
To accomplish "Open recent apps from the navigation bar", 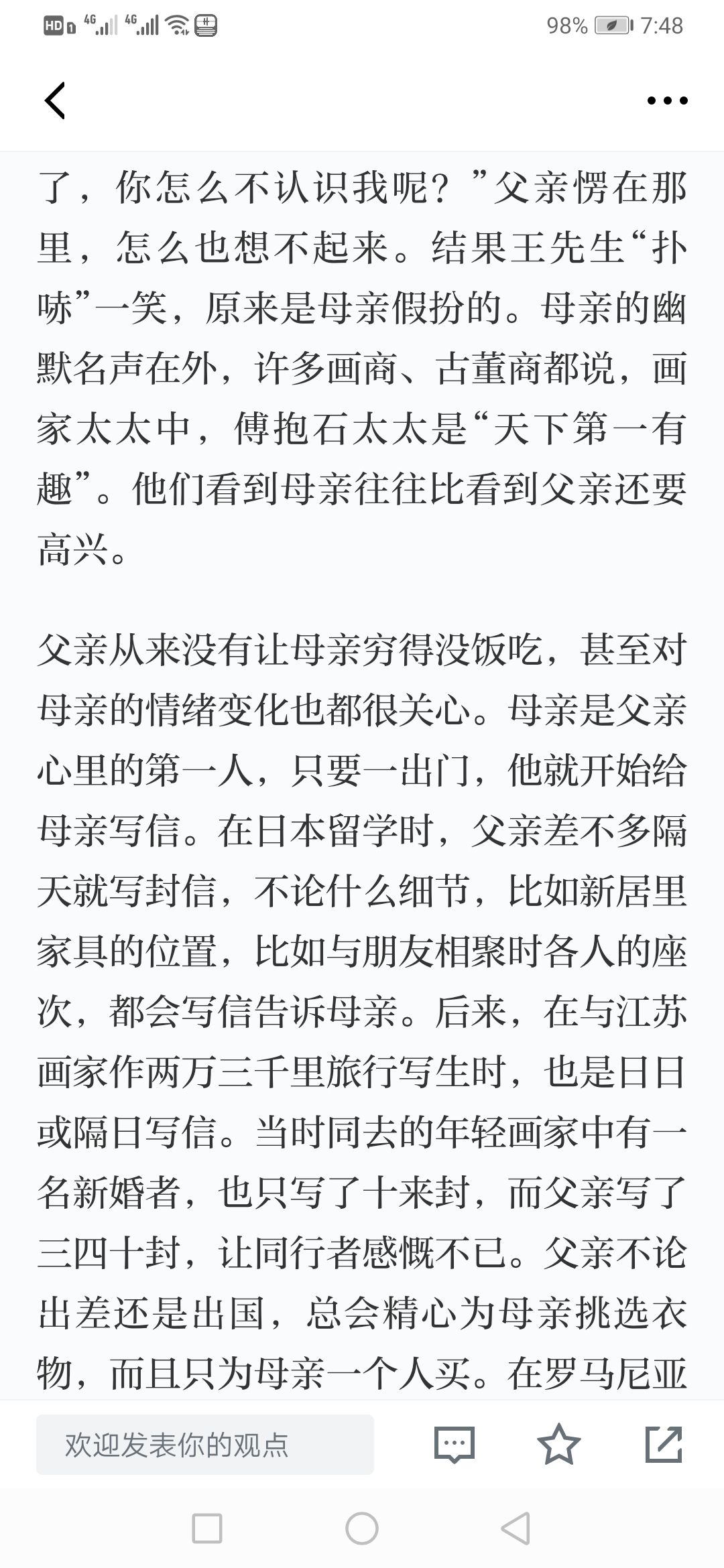I will [207, 1528].
